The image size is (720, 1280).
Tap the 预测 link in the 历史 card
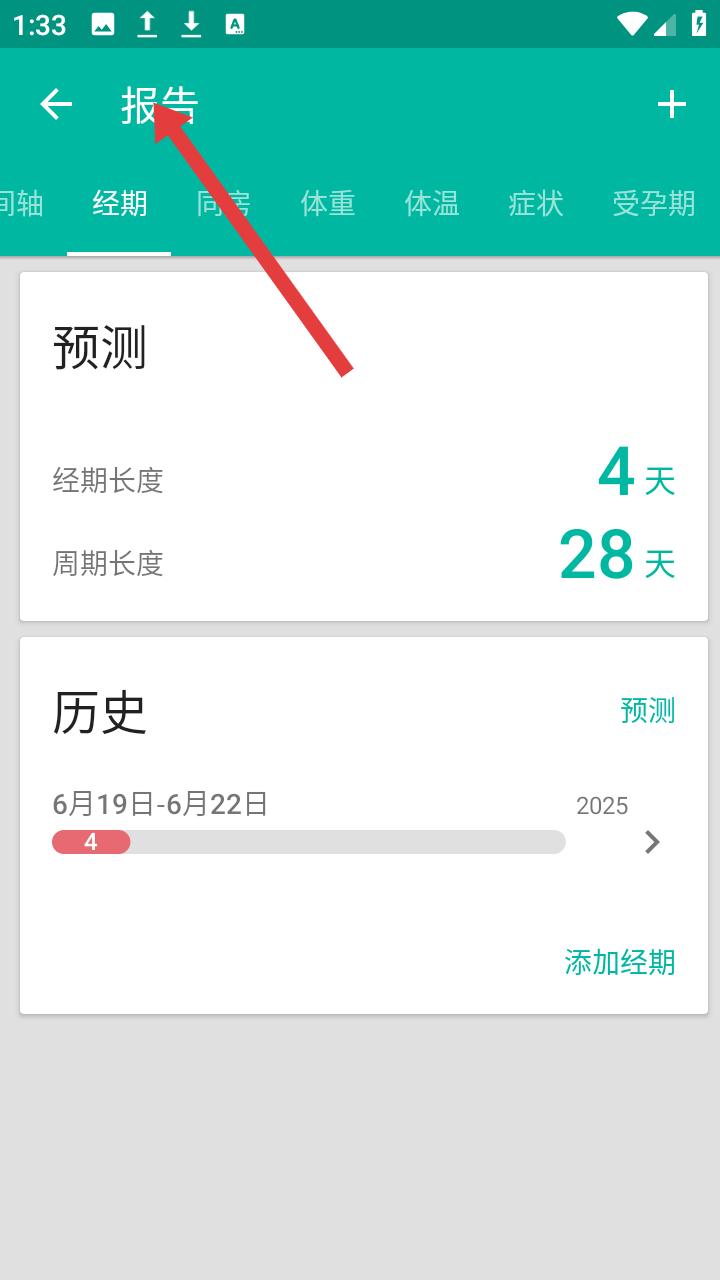coord(647,711)
